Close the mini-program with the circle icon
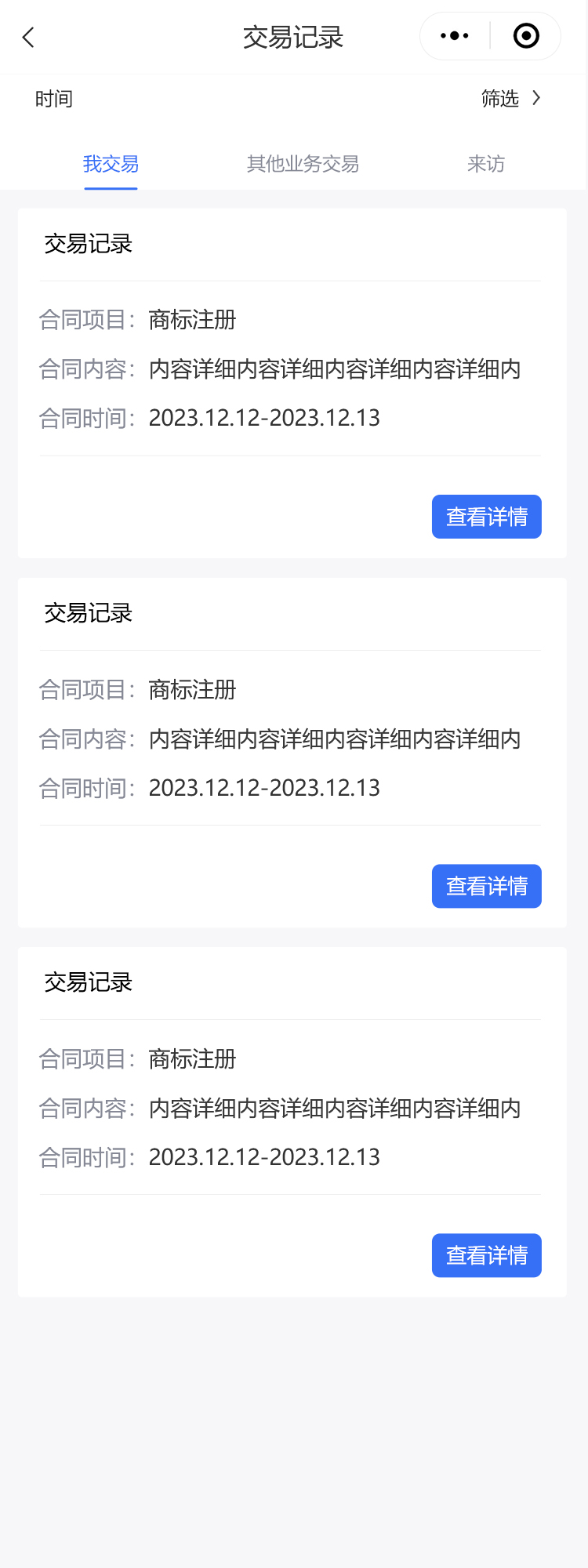The height and width of the screenshot is (1568, 588). tap(526, 36)
